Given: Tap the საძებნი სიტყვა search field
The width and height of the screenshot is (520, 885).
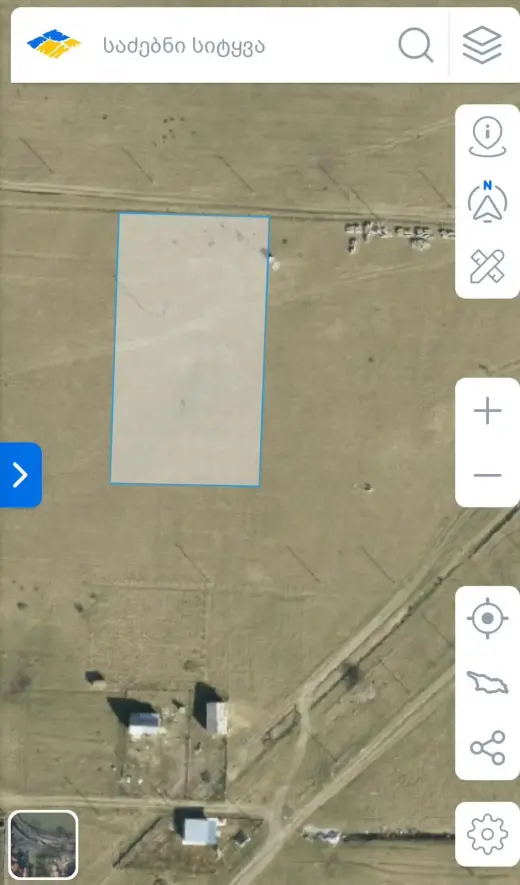Looking at the screenshot, I should coord(243,46).
